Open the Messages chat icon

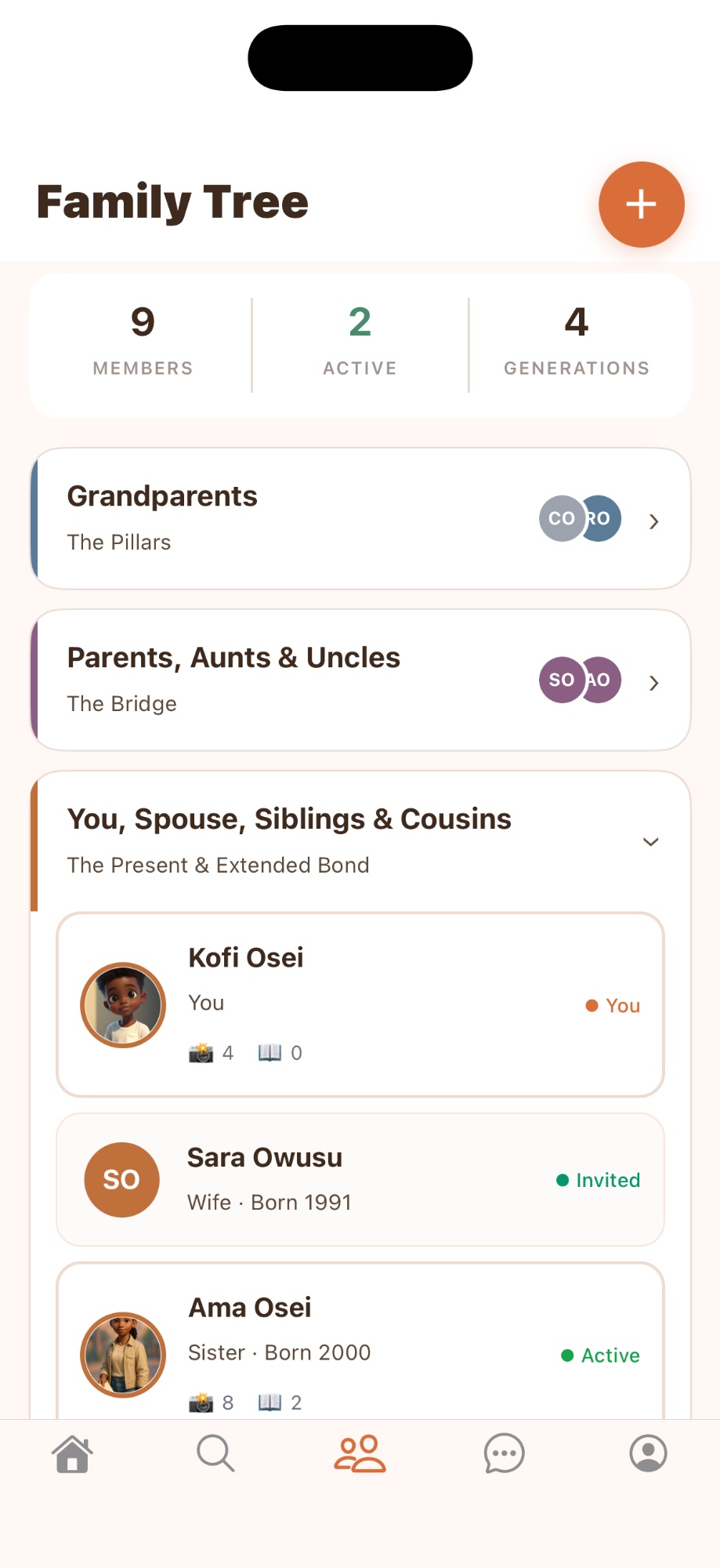point(504,1454)
